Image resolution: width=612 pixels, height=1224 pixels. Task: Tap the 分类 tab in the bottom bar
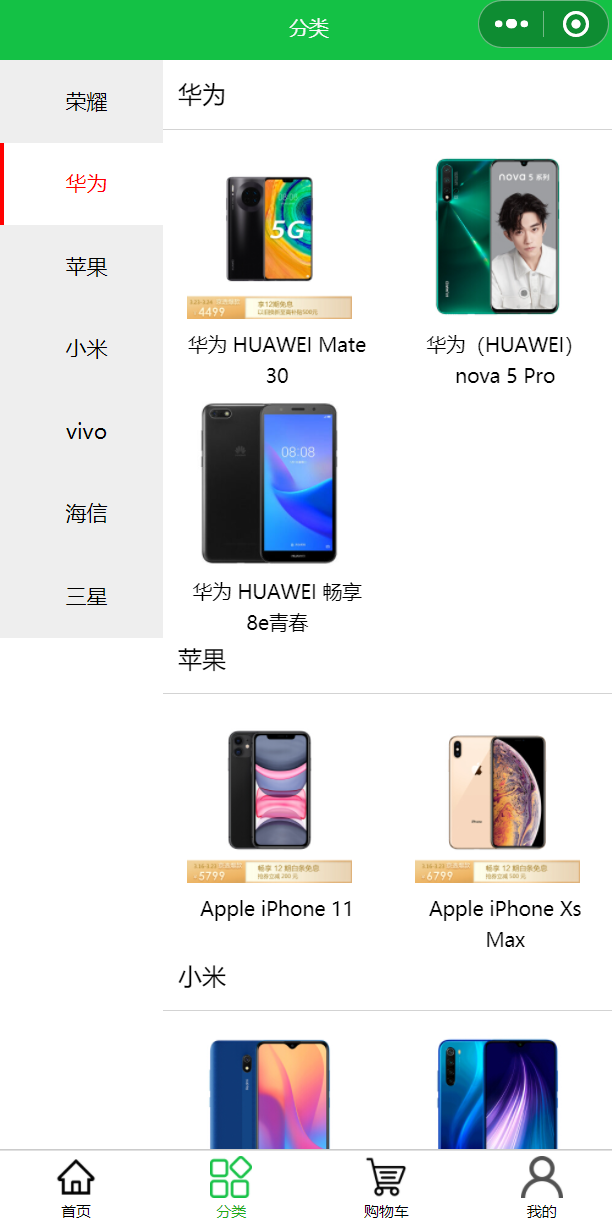[230, 1188]
